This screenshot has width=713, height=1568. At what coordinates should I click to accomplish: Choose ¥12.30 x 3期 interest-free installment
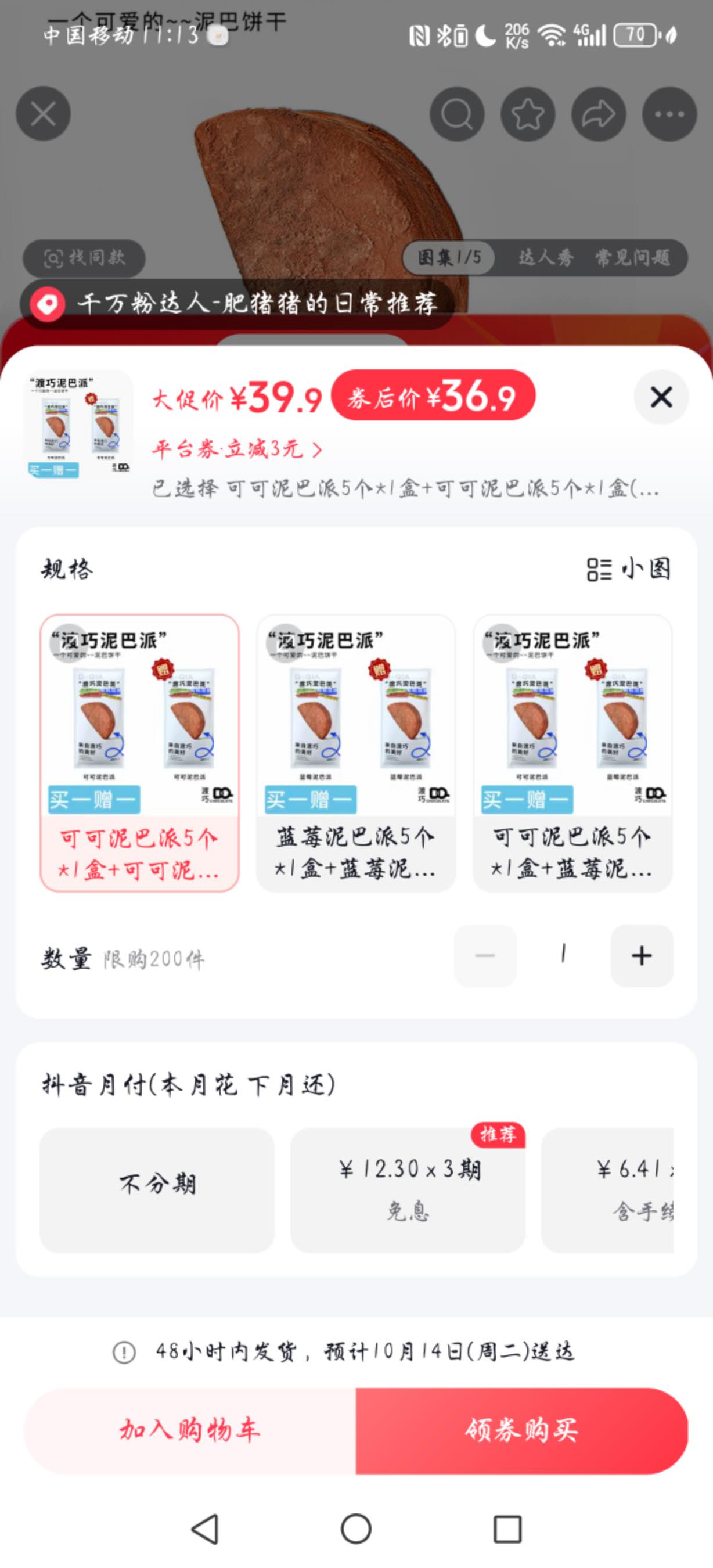(408, 1189)
